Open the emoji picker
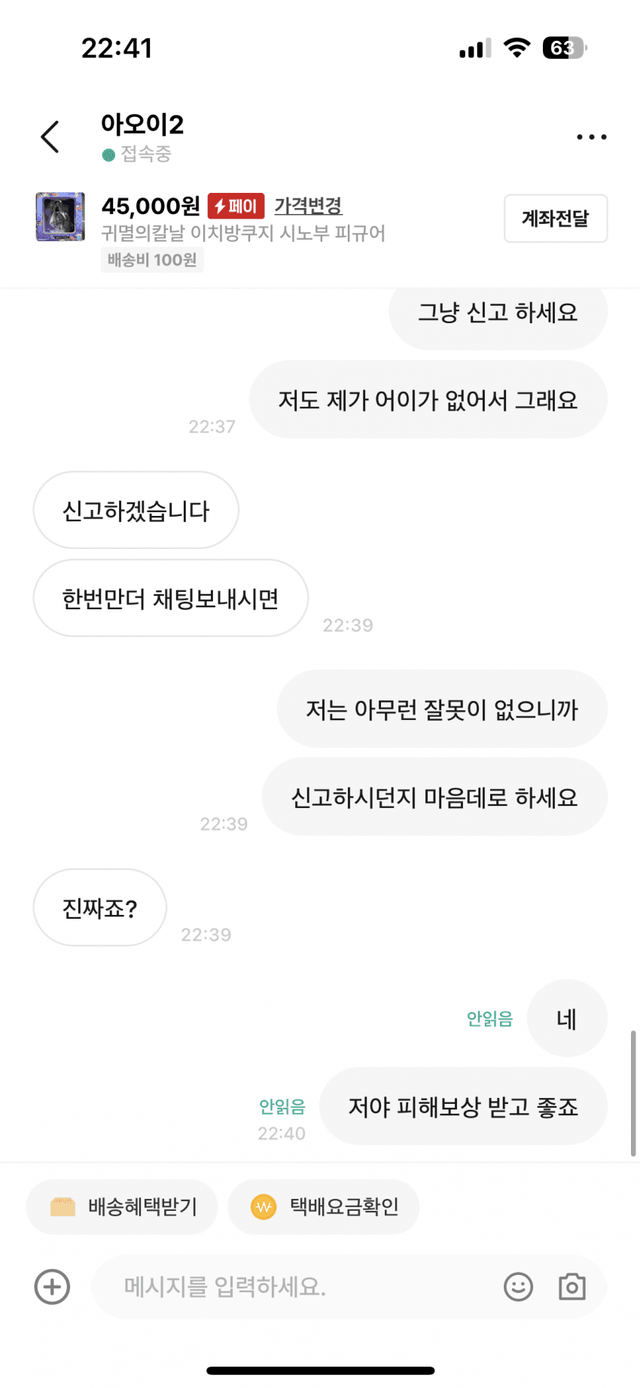640x1388 pixels. pyautogui.click(x=518, y=1286)
